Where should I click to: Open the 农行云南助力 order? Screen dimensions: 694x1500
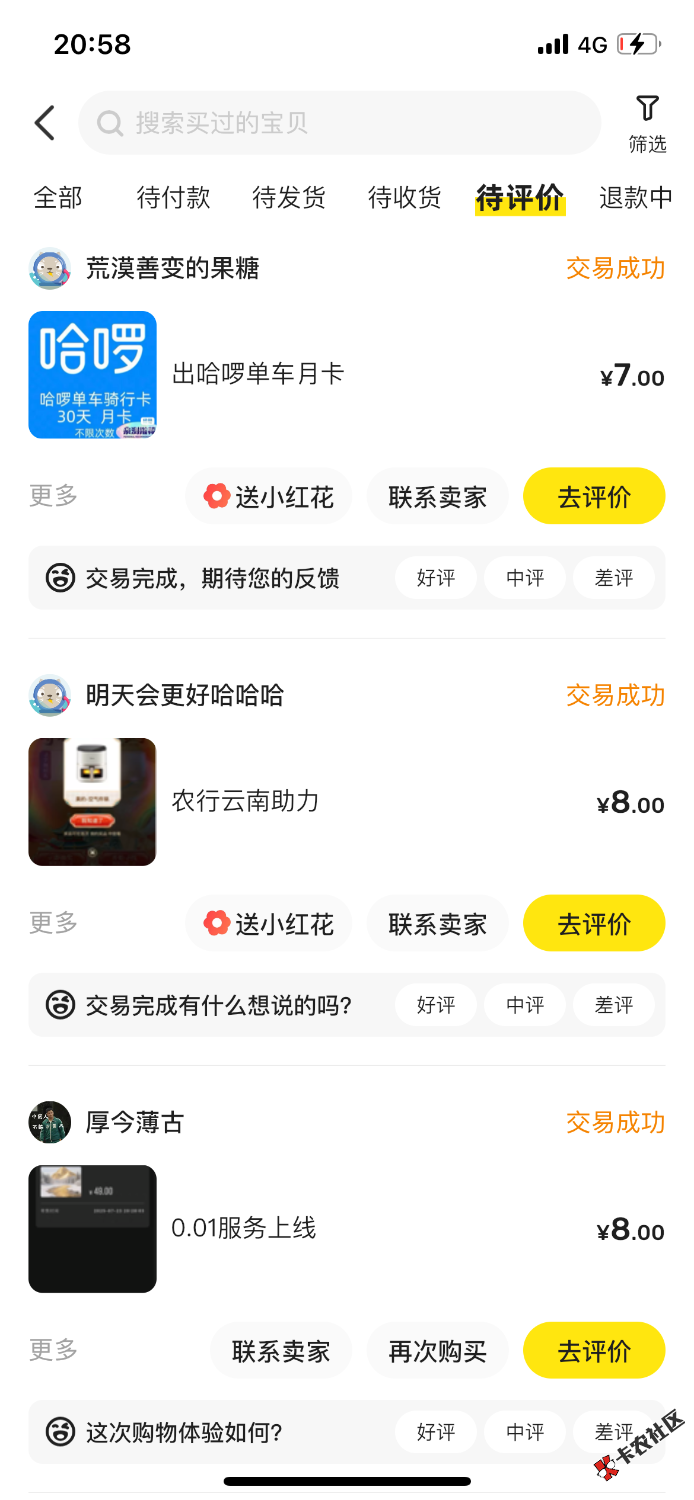click(246, 801)
